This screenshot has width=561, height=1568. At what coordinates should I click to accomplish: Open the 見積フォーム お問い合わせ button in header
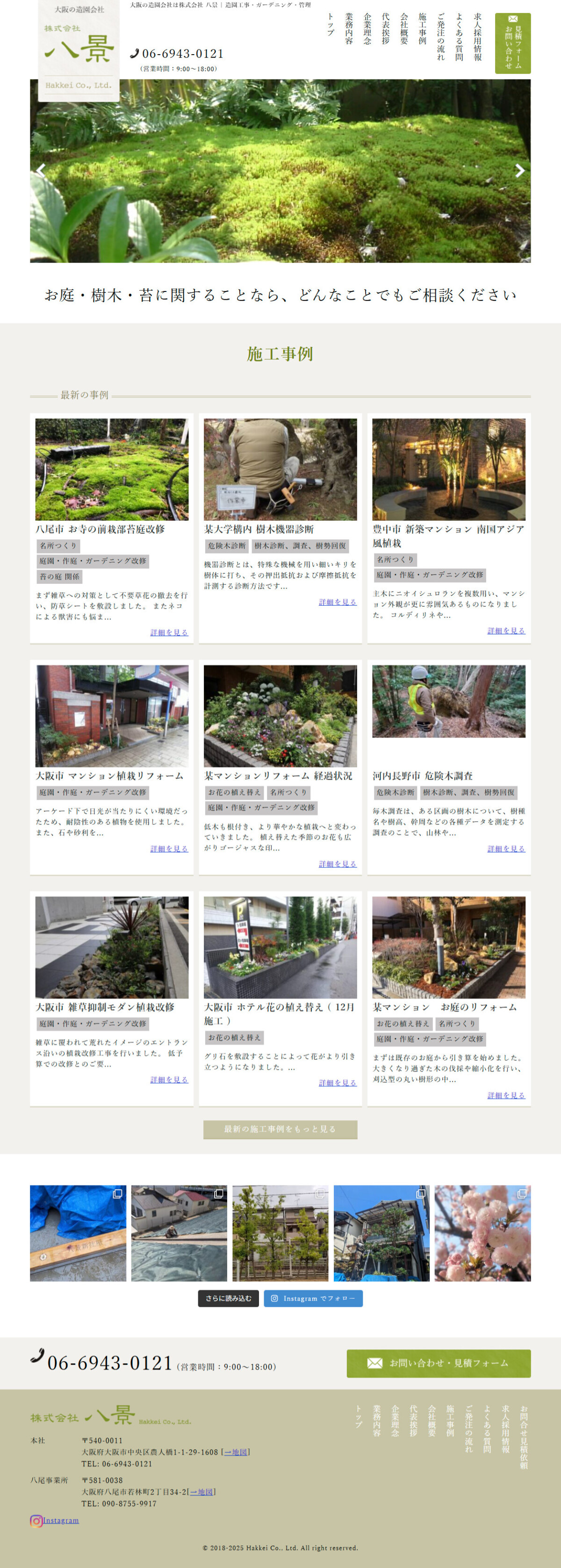512,43
